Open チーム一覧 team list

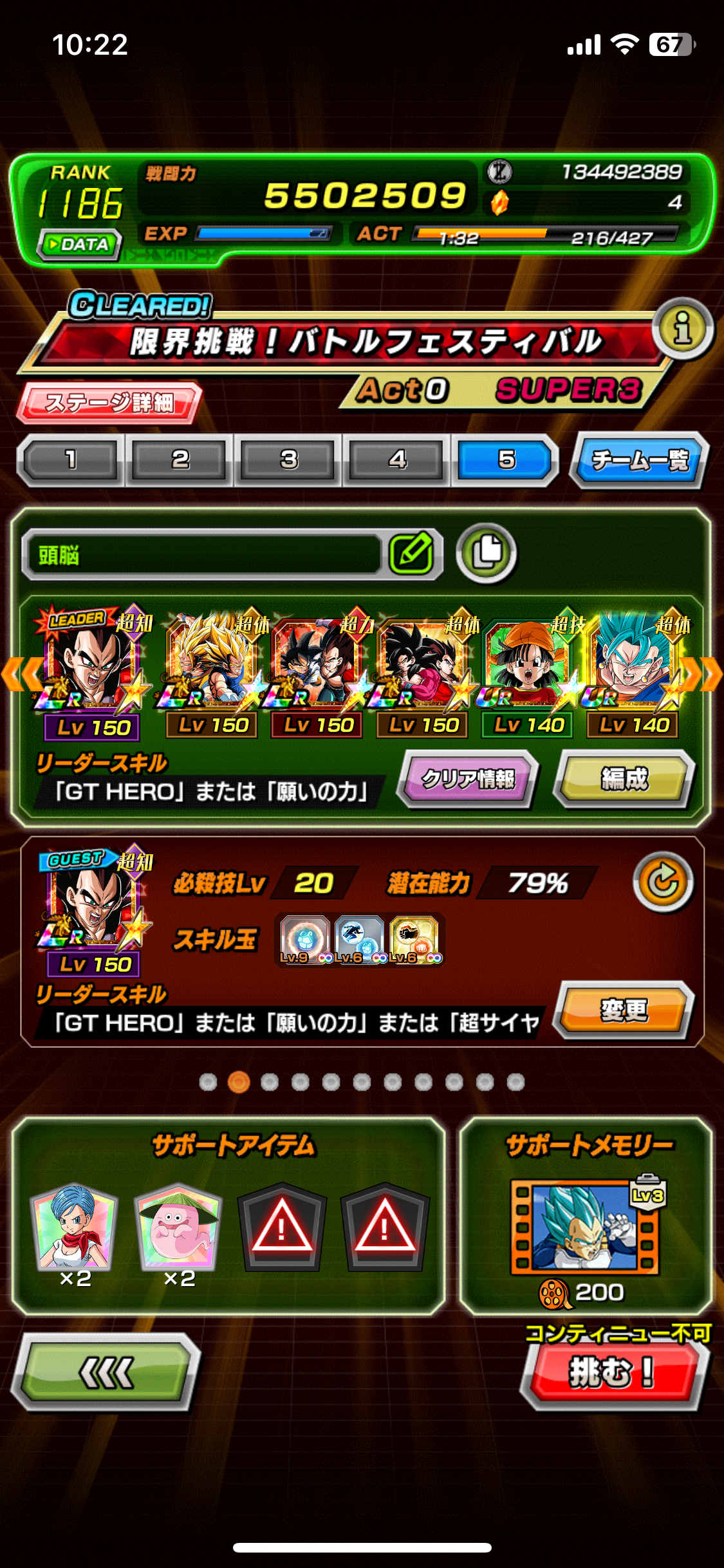[639, 460]
